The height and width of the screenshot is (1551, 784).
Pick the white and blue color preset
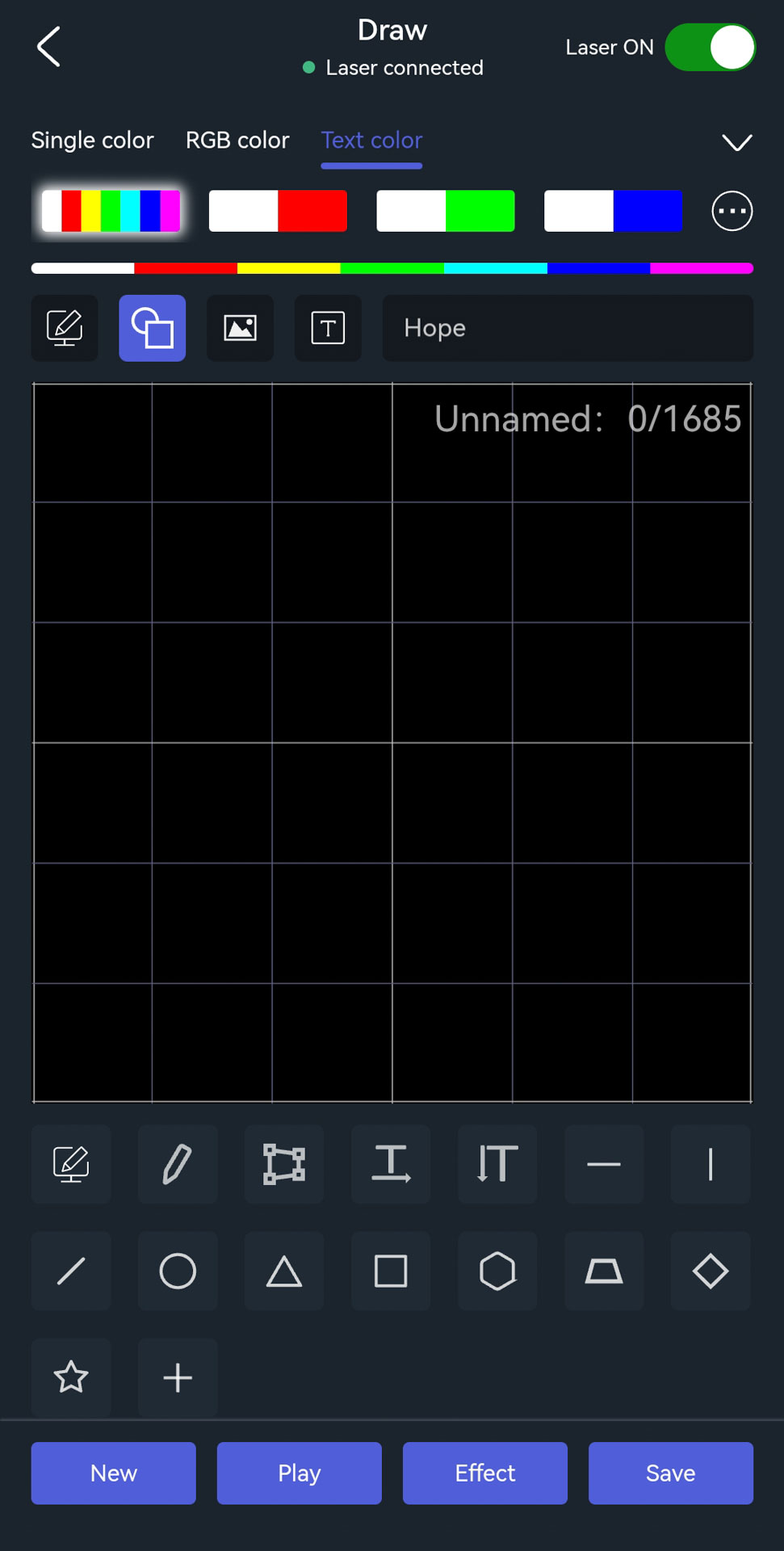[613, 212]
